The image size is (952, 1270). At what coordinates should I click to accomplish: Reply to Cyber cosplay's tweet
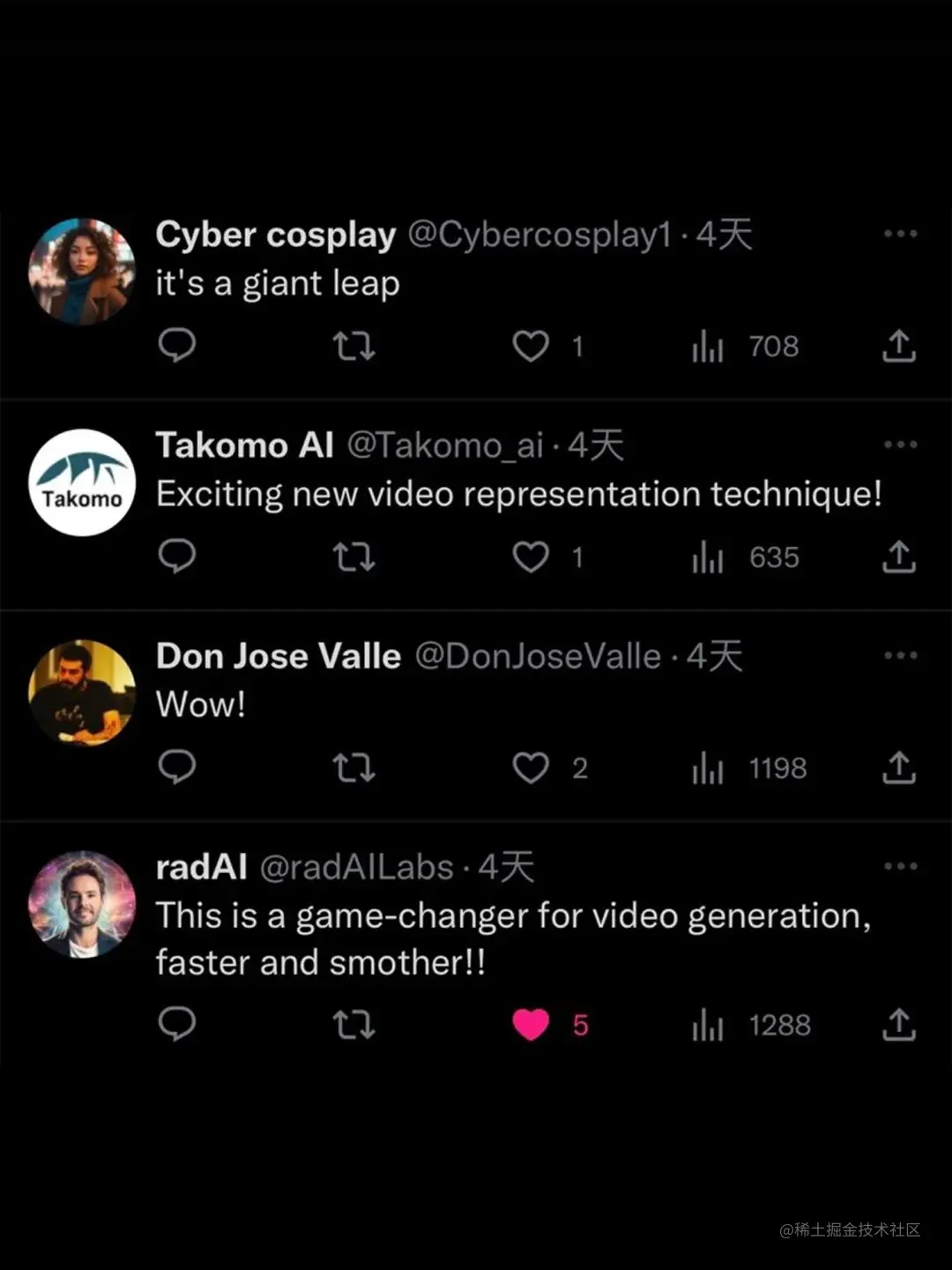[x=176, y=346]
